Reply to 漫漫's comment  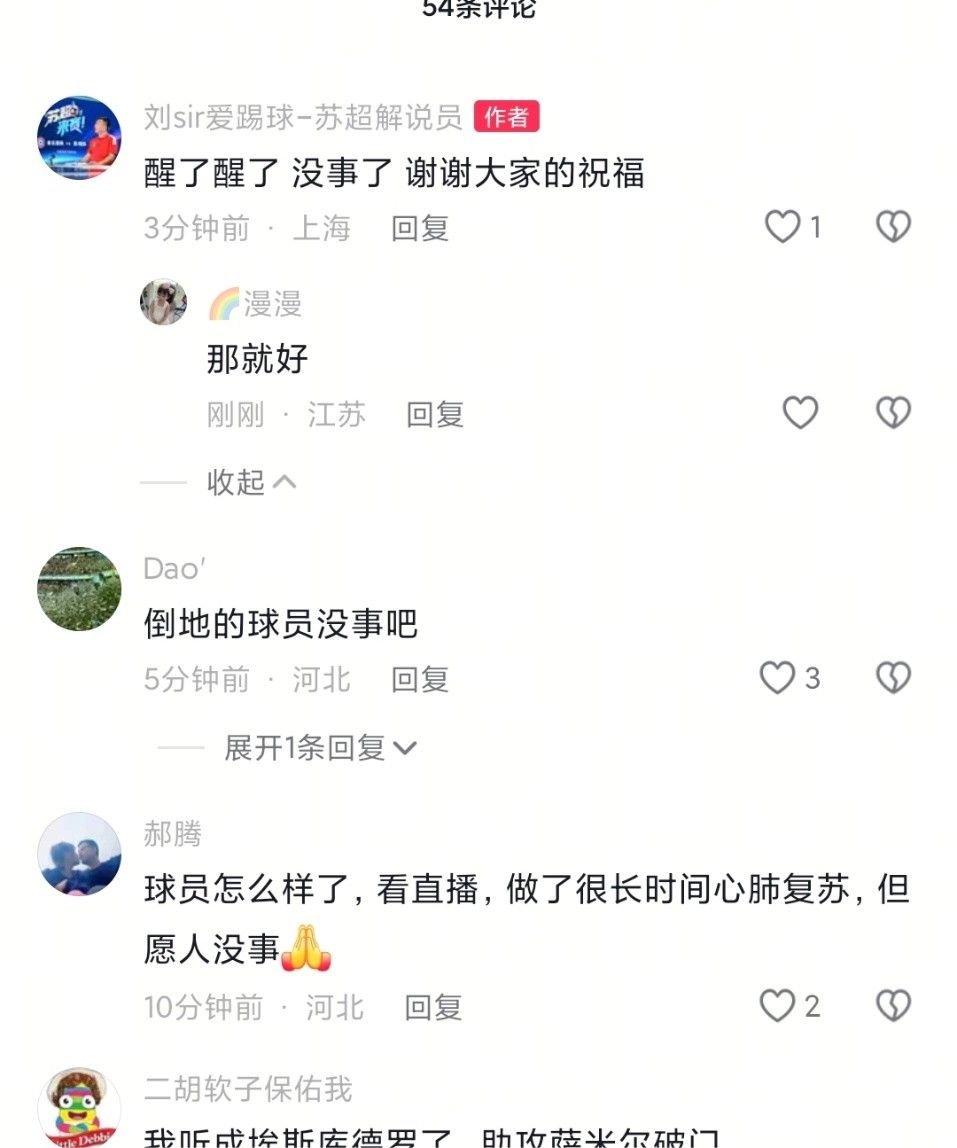(435, 414)
